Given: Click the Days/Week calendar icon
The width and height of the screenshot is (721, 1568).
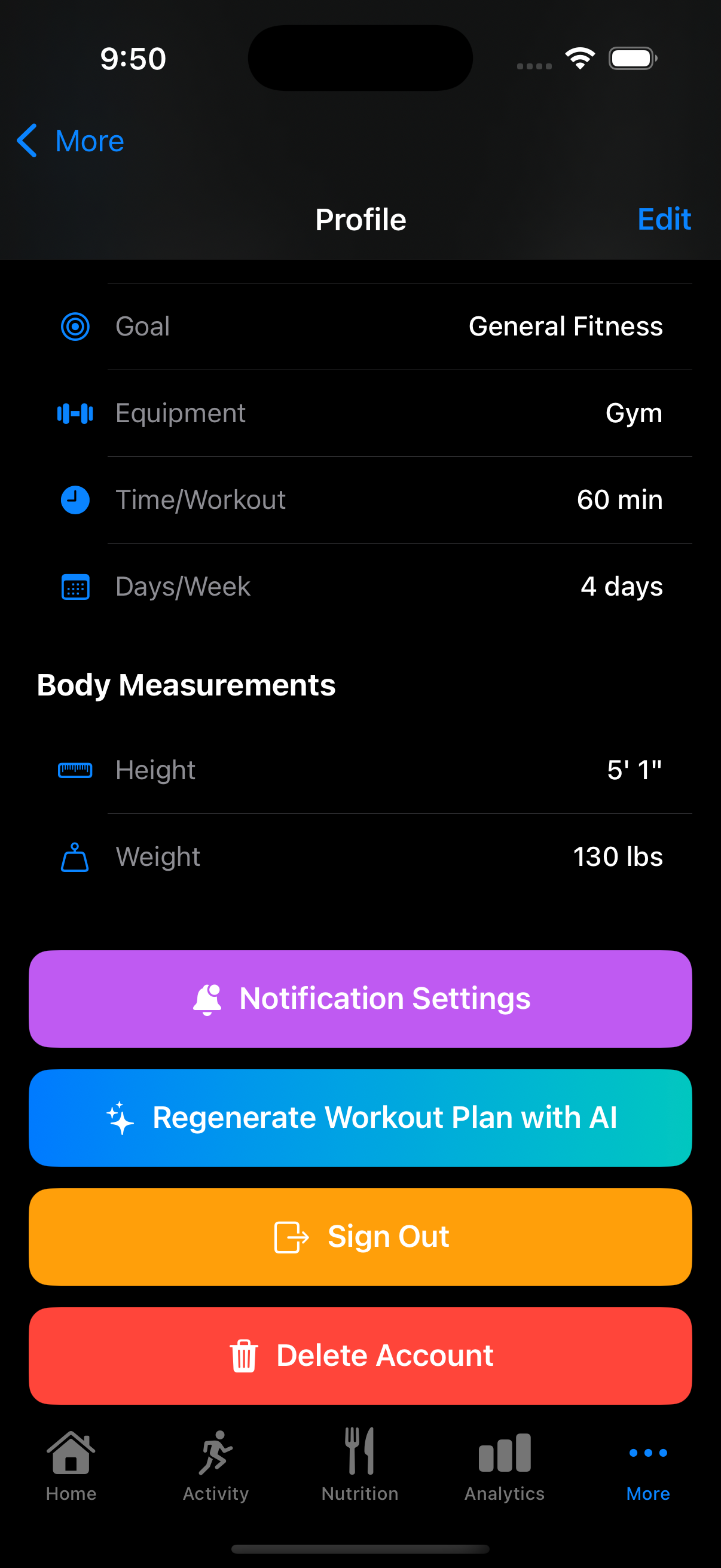Looking at the screenshot, I should point(74,586).
